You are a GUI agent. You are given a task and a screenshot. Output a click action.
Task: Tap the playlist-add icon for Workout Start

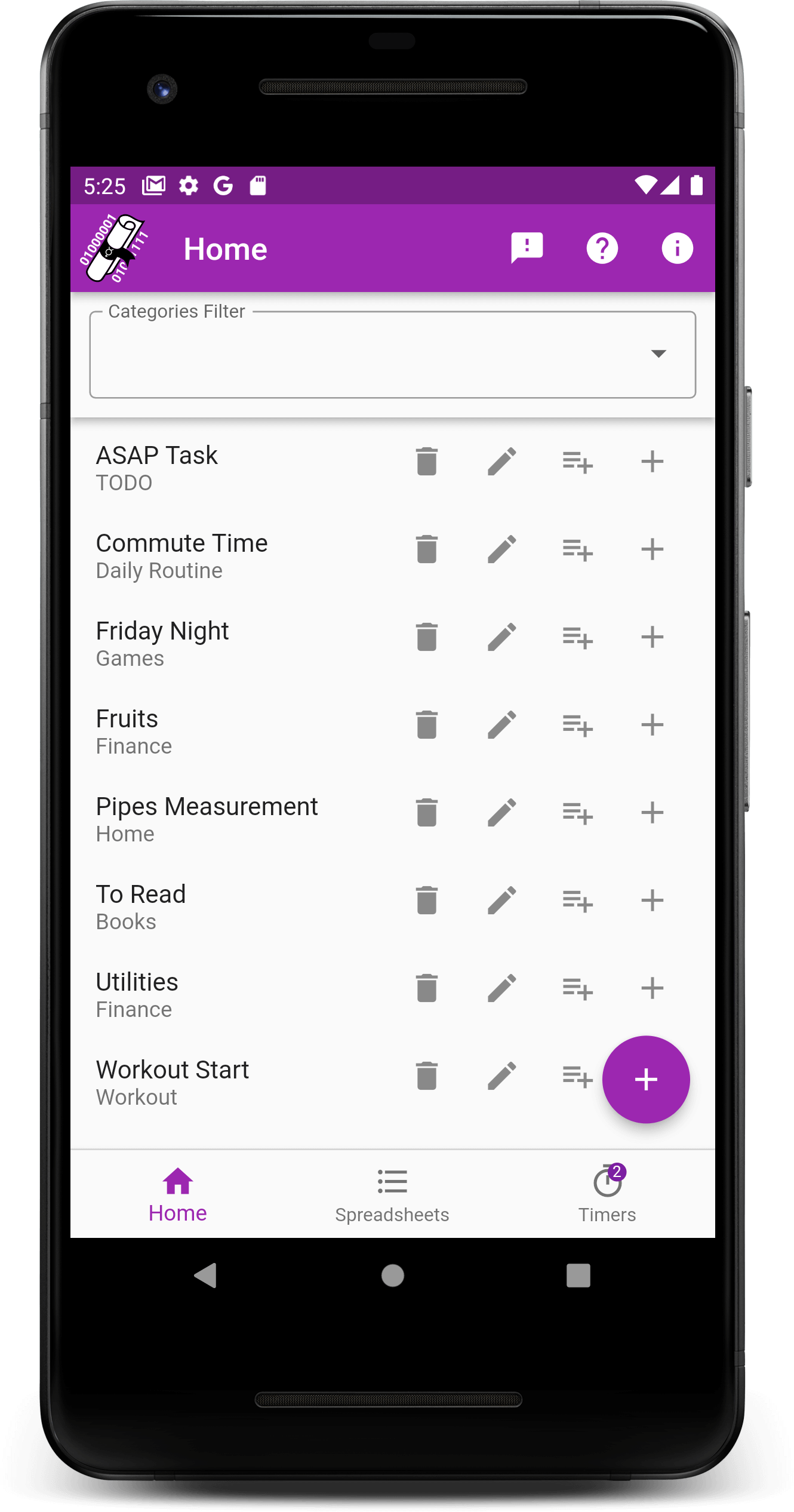click(x=577, y=1076)
